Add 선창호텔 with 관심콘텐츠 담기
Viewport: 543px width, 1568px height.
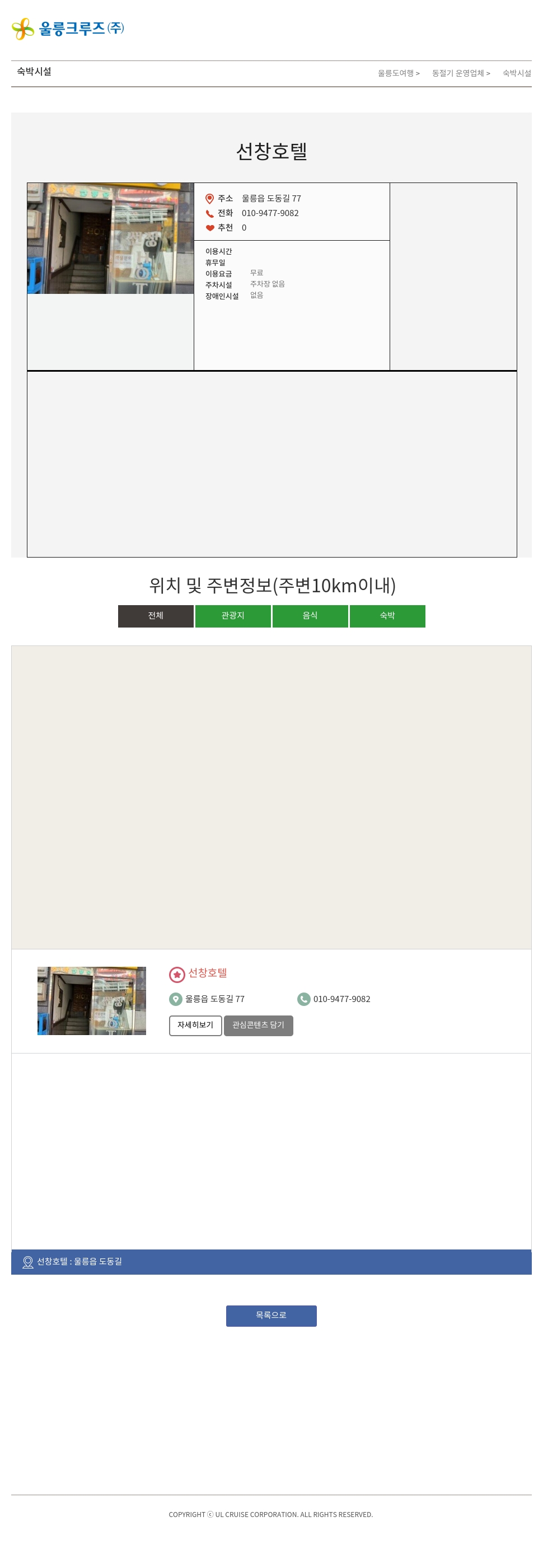point(258,1025)
